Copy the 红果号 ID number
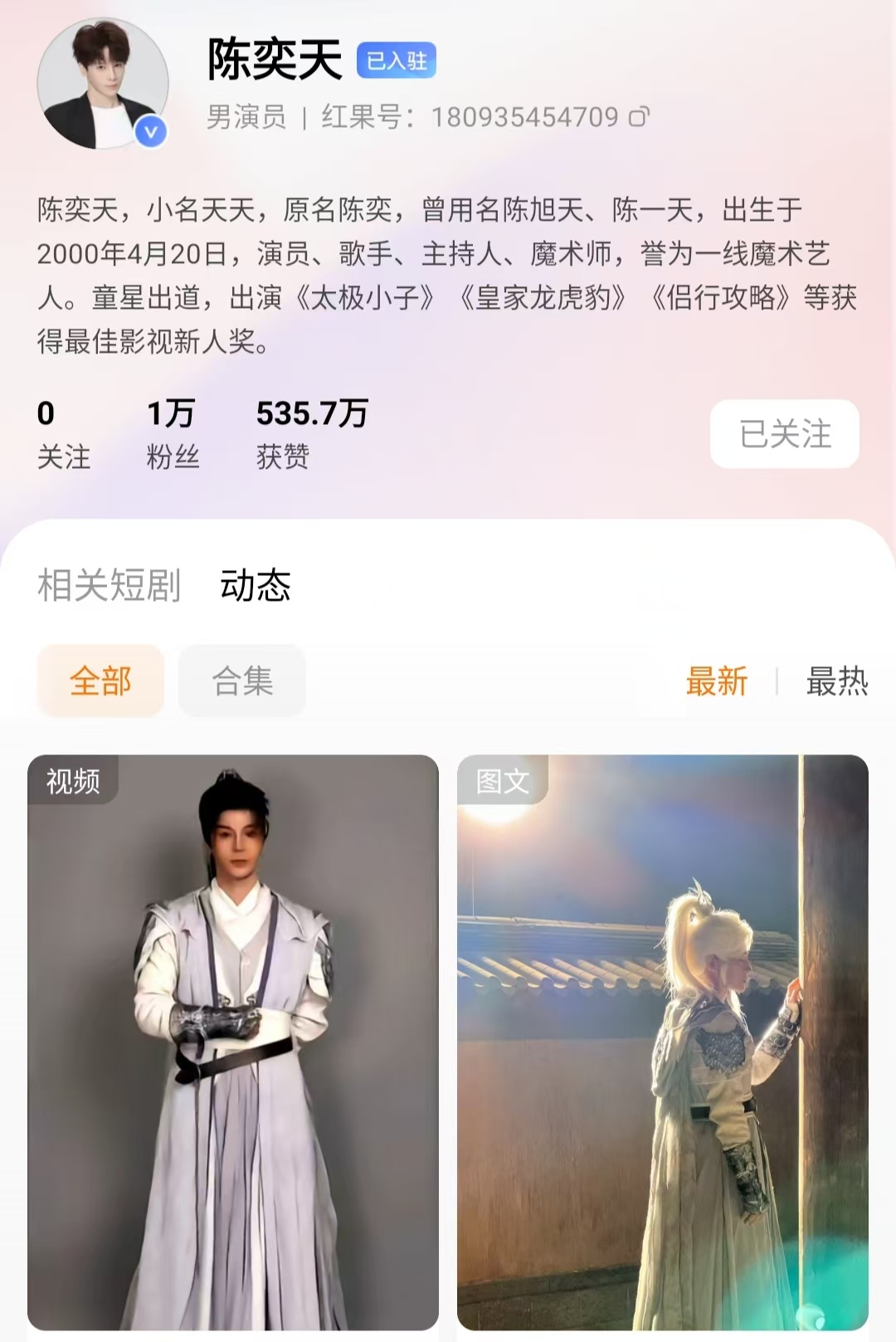896x1342 pixels. 639,117
